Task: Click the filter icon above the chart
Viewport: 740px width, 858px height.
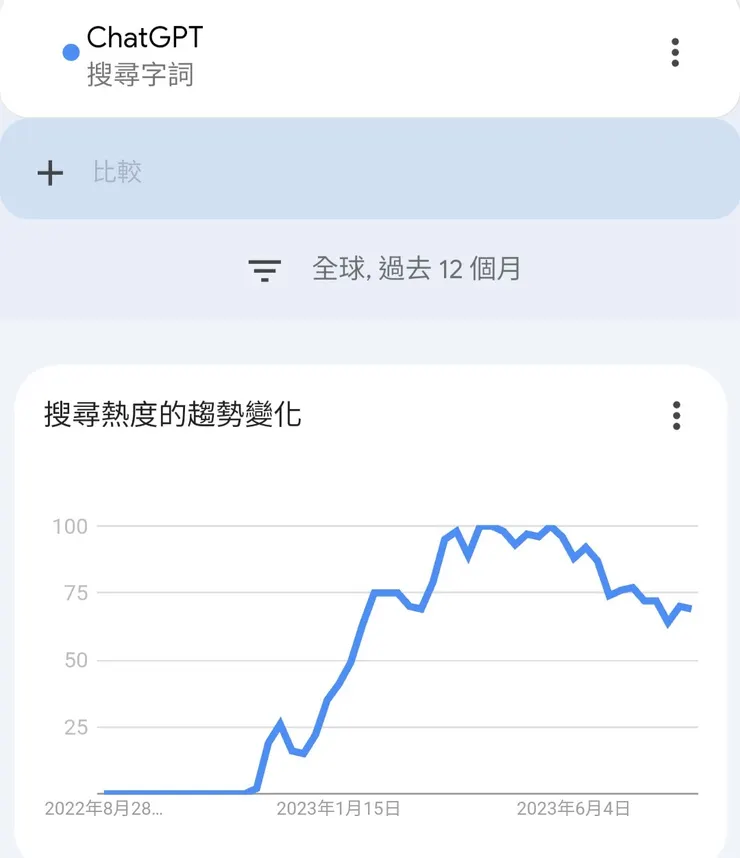Action: tap(263, 269)
